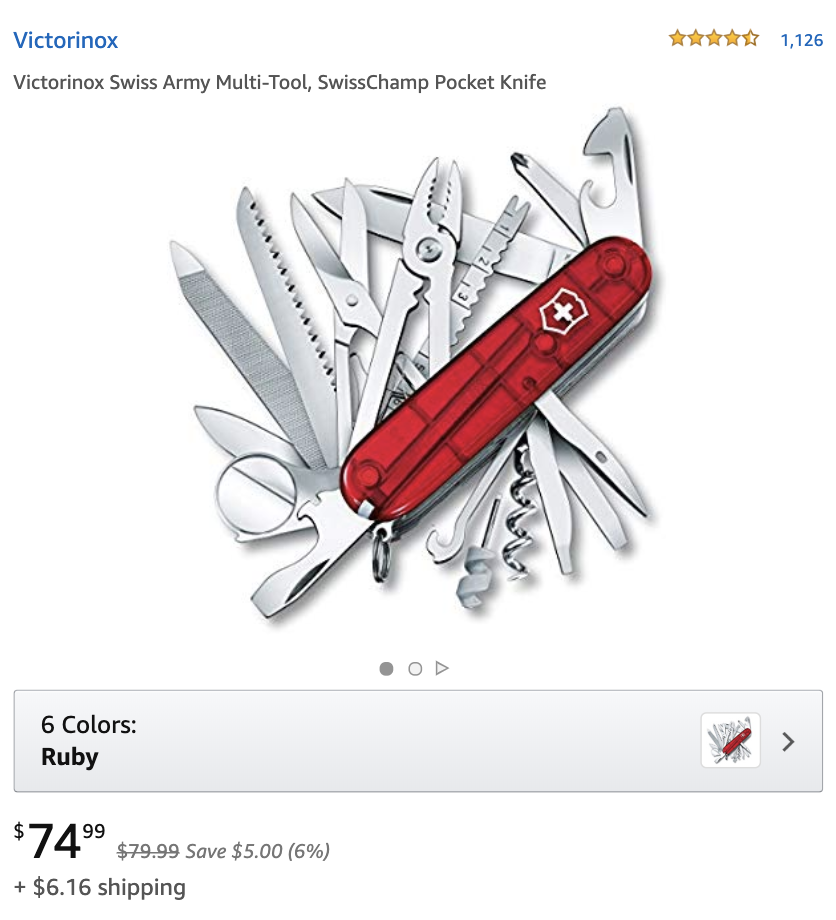Viewport: 836px width, 920px height.
Task: Click the video play triangle below the image
Action: click(443, 668)
